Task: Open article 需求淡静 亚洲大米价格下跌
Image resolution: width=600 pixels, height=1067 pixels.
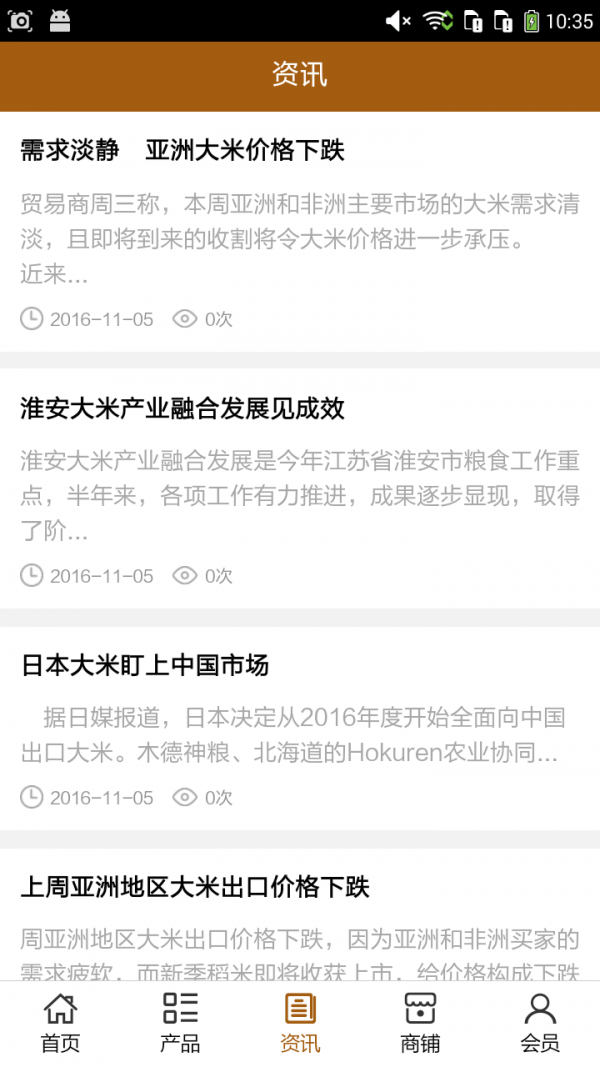Action: tap(182, 151)
